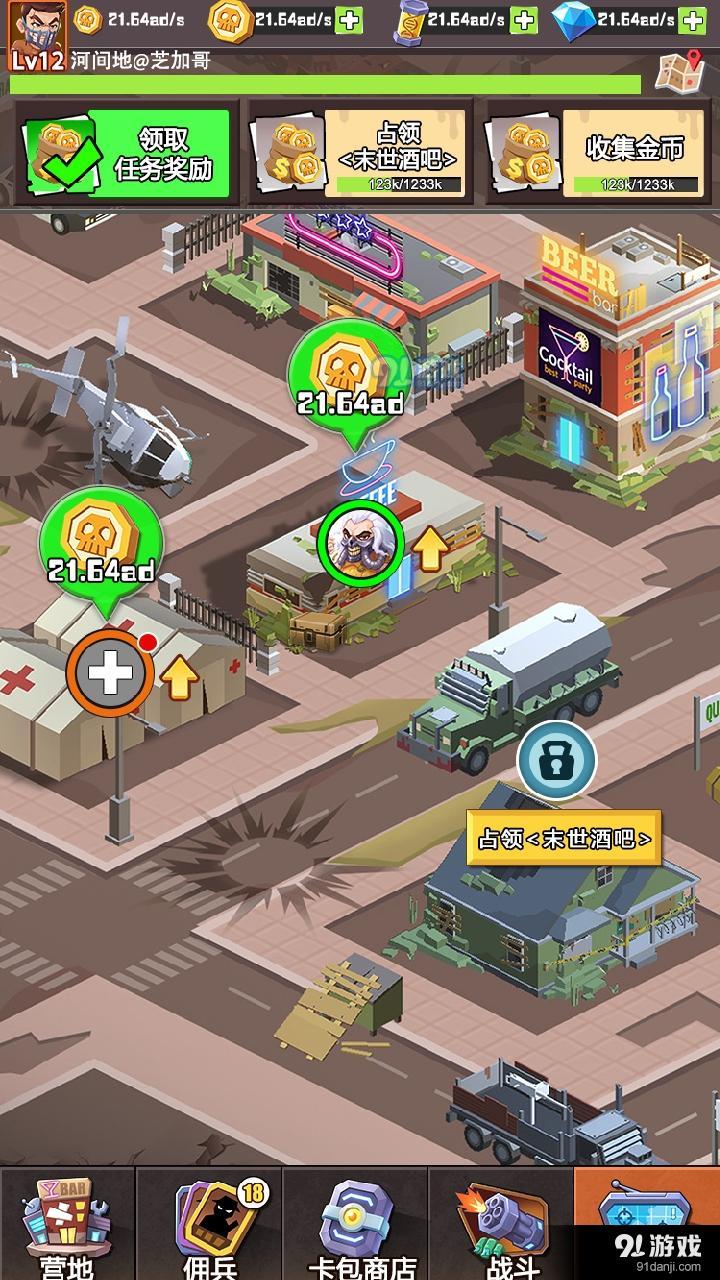
Task: Add more diamonds with plus
Action: (691, 19)
